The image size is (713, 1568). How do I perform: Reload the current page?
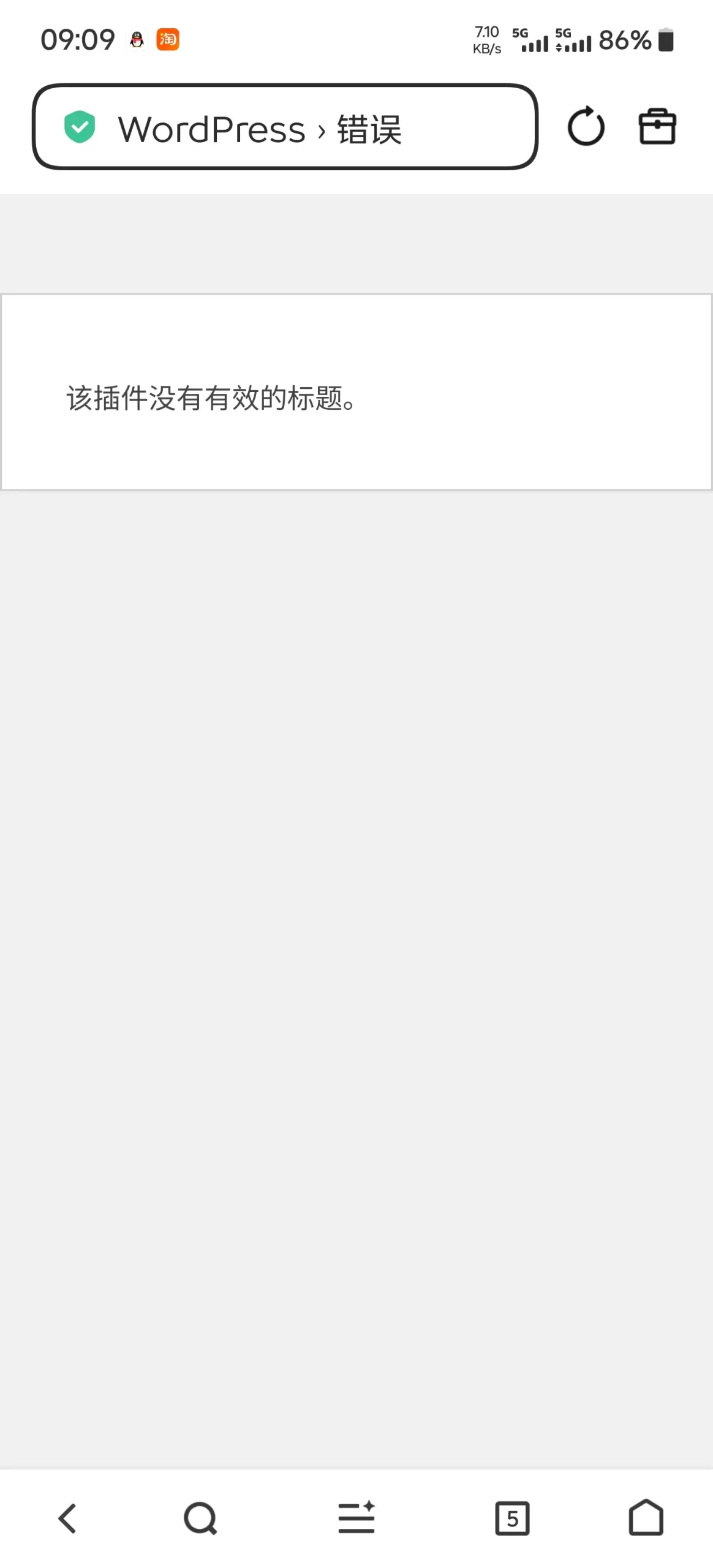(x=586, y=127)
